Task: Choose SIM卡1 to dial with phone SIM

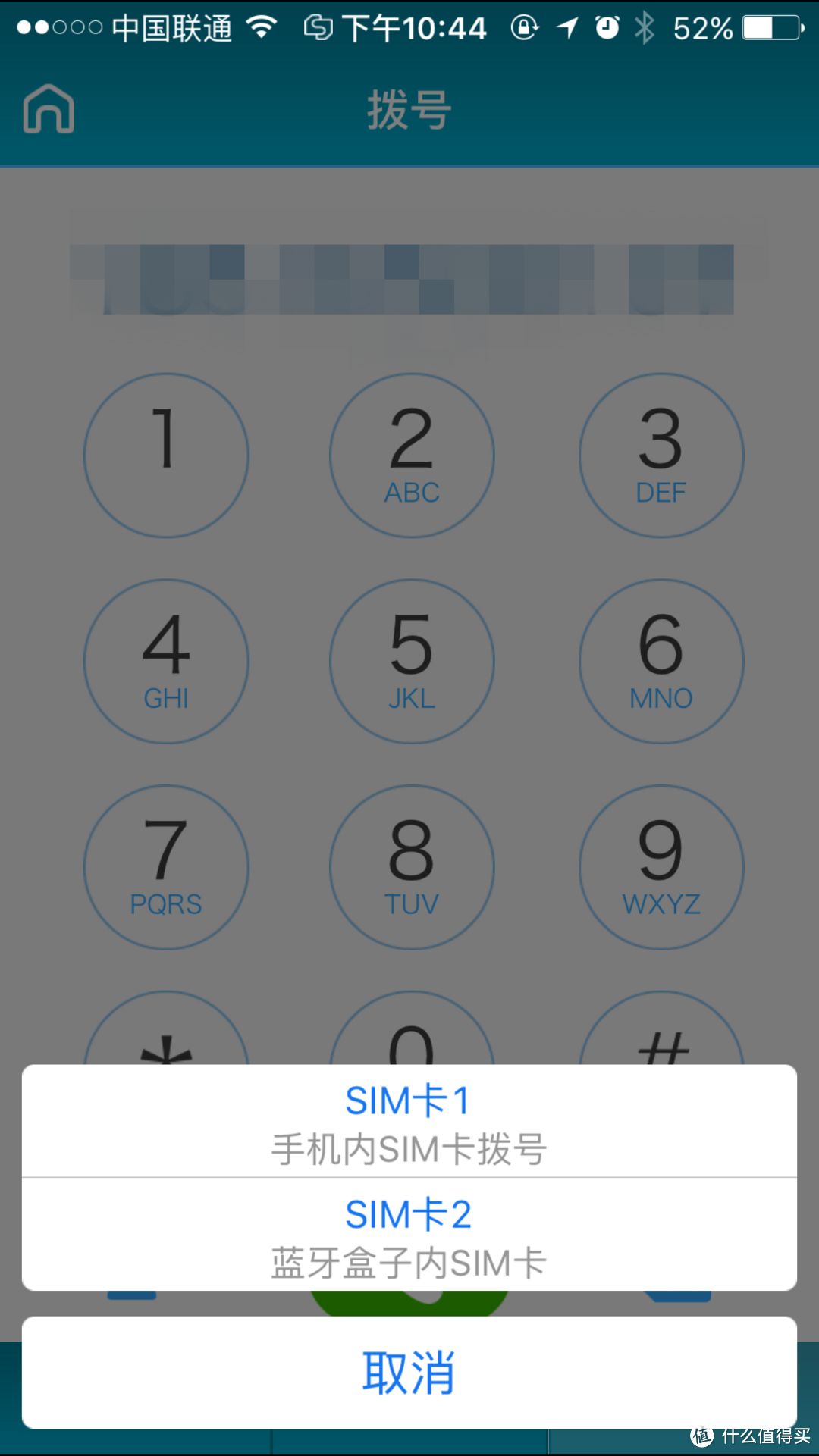Action: (409, 1121)
